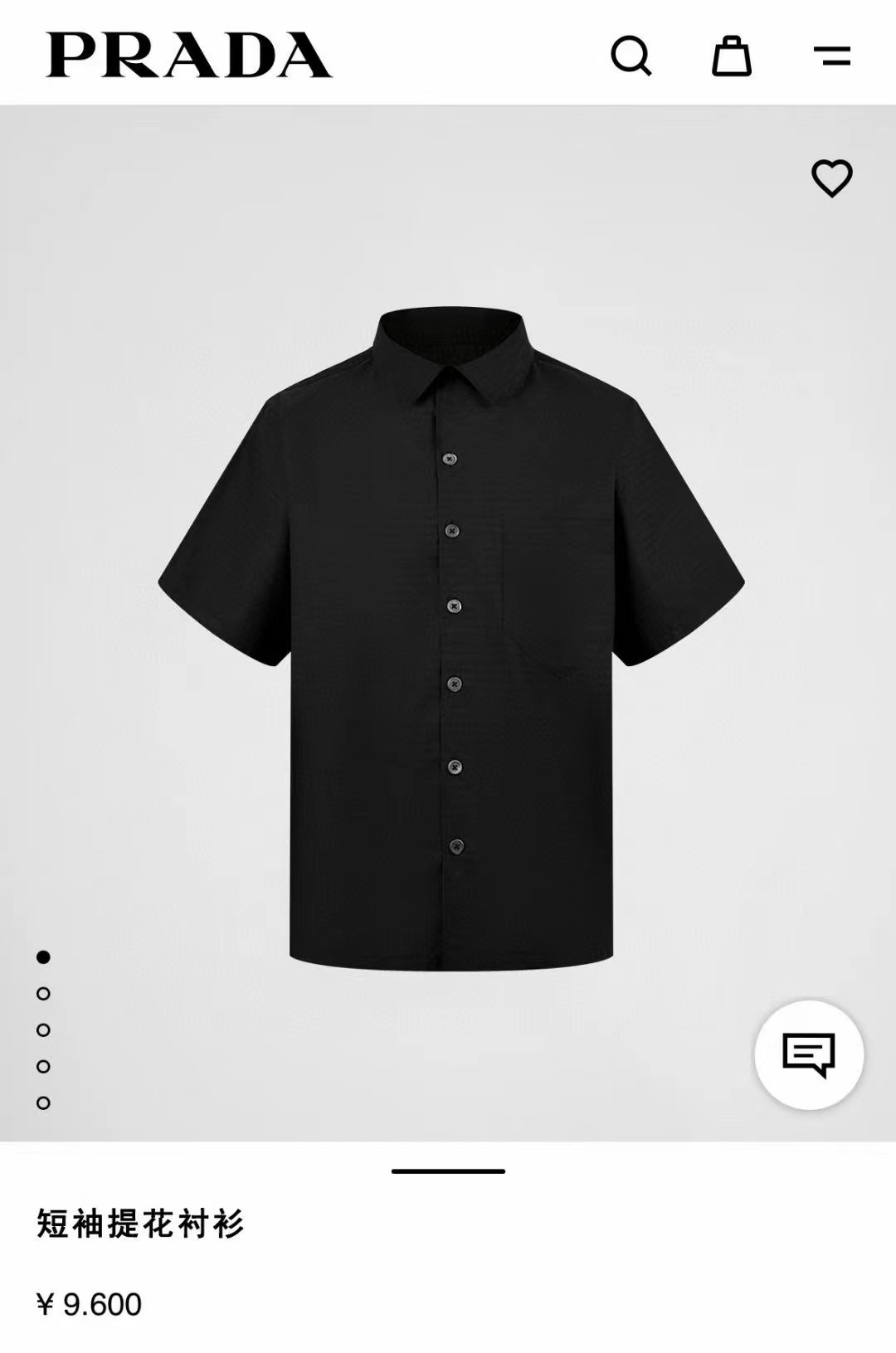
Task: Select the fourth image indicator dot
Action: [44, 1066]
